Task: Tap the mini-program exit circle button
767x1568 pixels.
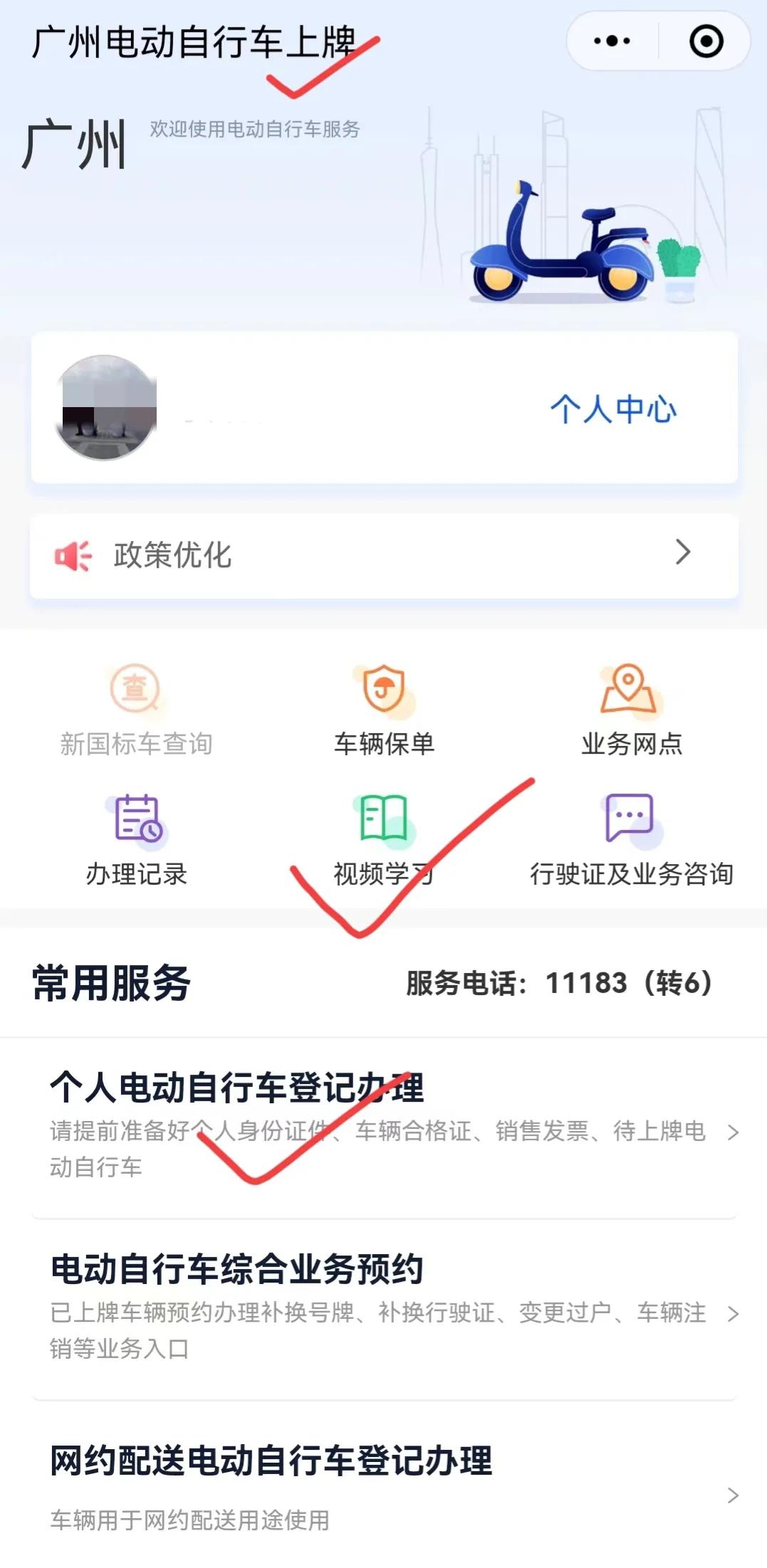Action: coord(704,41)
